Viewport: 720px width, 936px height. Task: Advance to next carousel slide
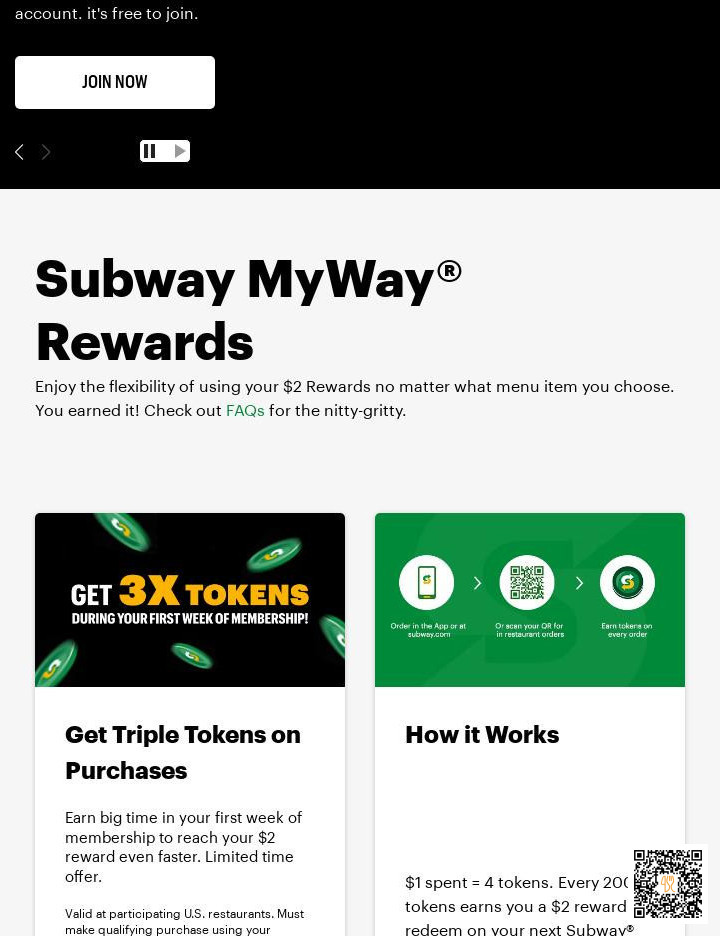(x=46, y=152)
